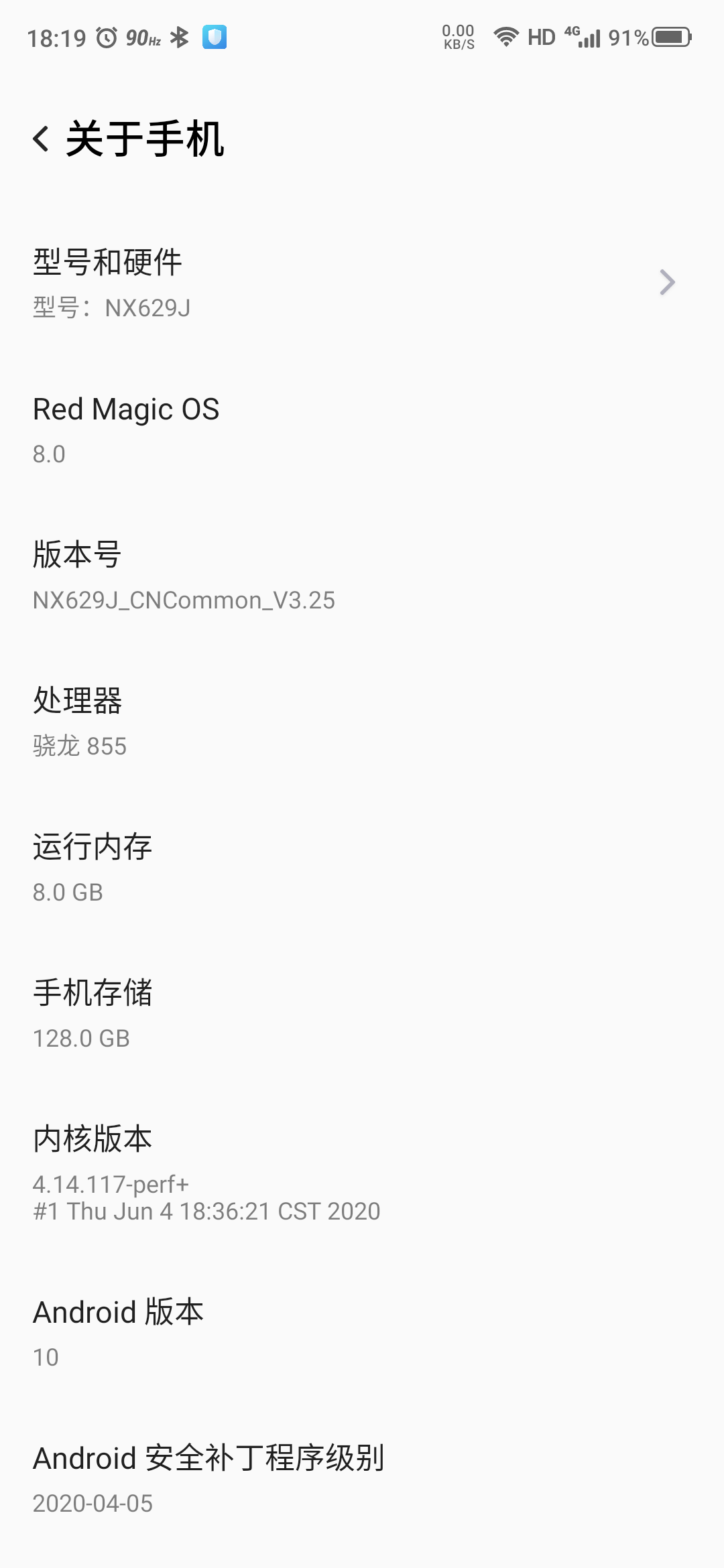
Task: Tap the 内核版本 4.14.117-perf+ entry
Action: [x=201, y=1173]
